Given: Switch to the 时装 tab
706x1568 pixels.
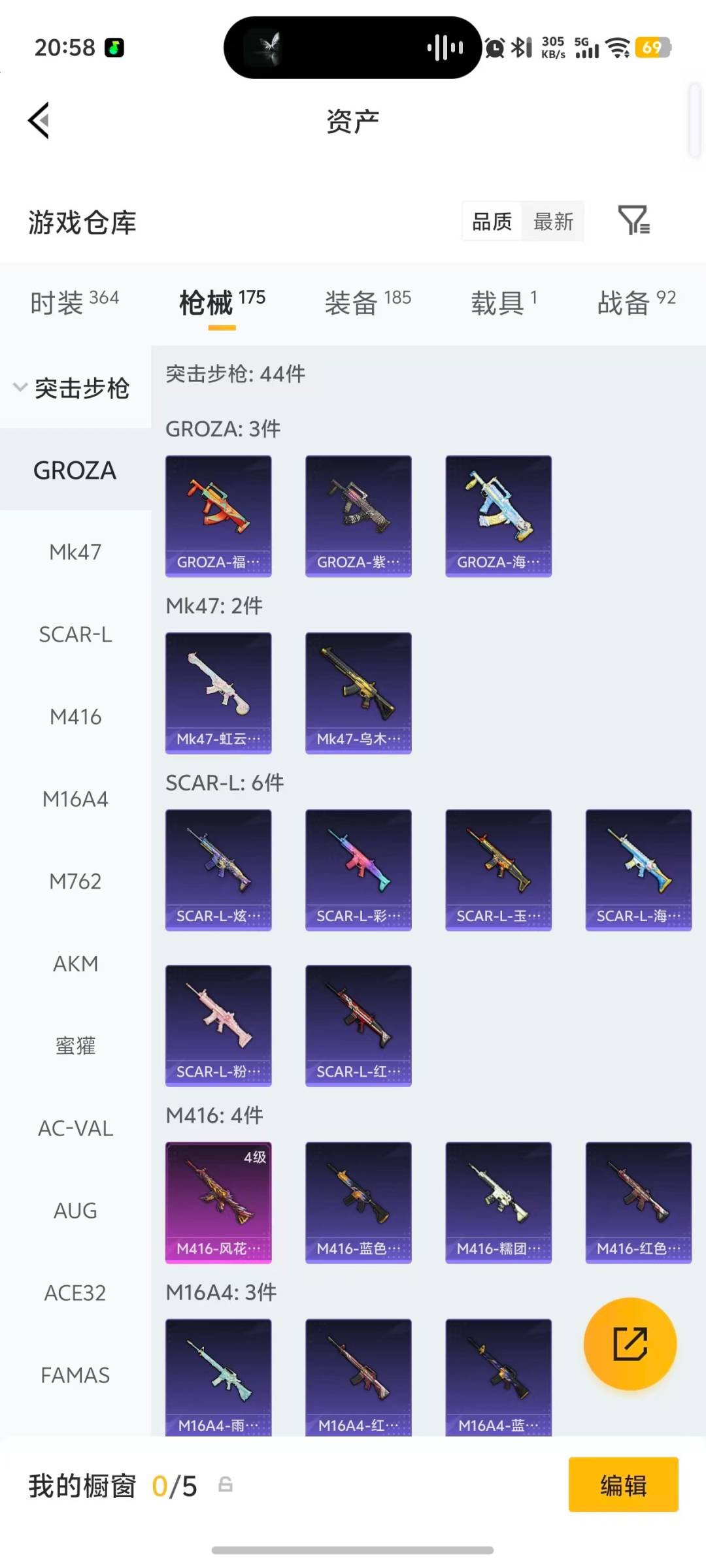Looking at the screenshot, I should [x=75, y=302].
